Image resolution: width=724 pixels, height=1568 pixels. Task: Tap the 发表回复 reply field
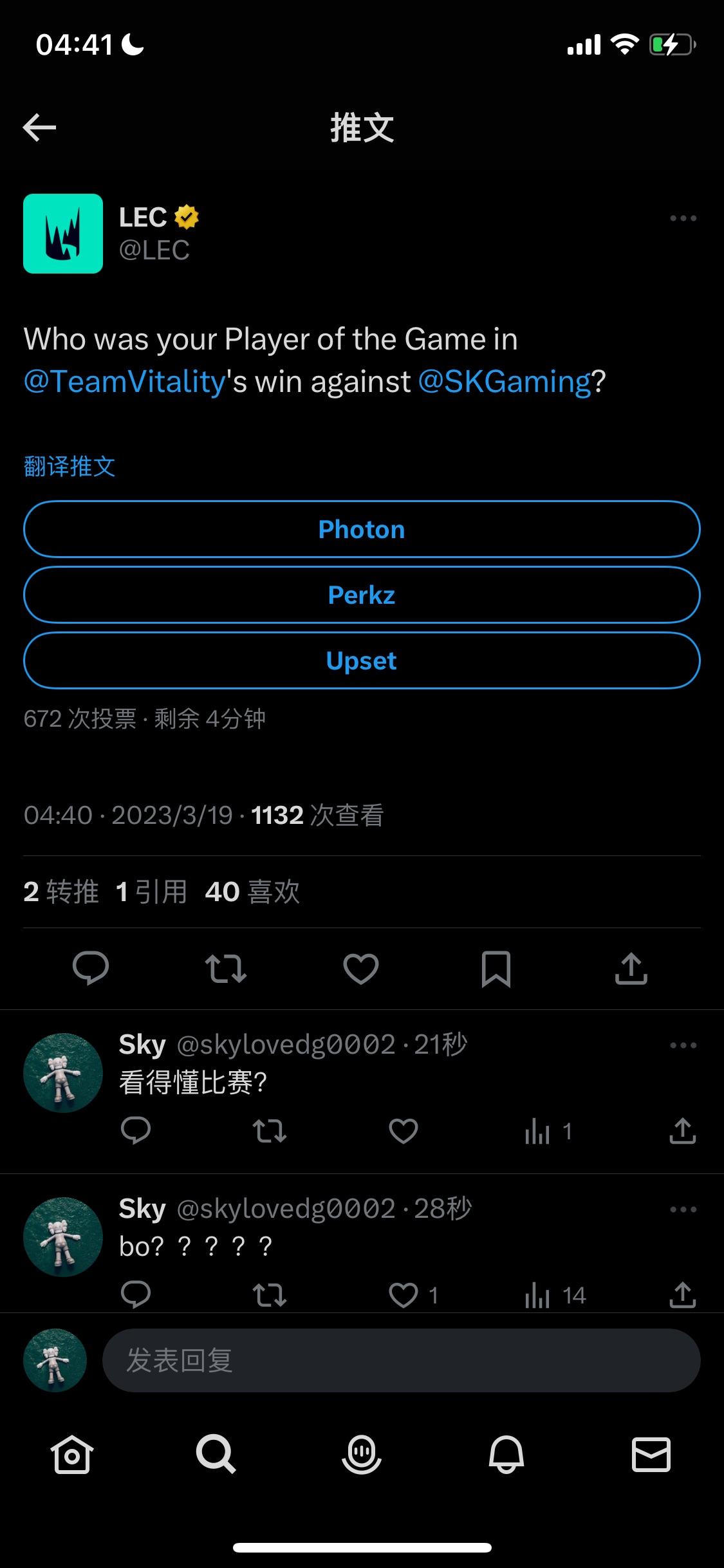click(x=402, y=1360)
